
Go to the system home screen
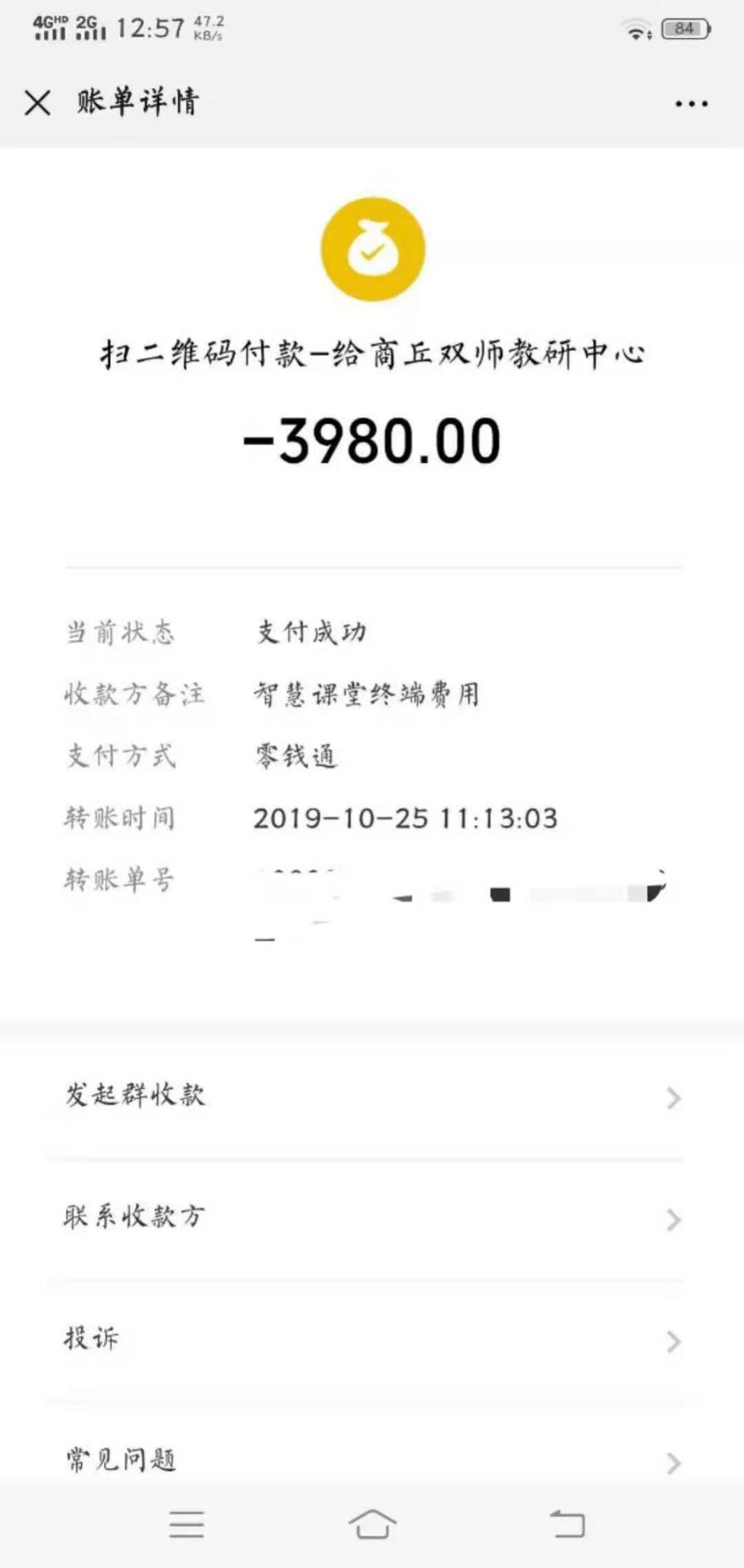coord(372,1523)
